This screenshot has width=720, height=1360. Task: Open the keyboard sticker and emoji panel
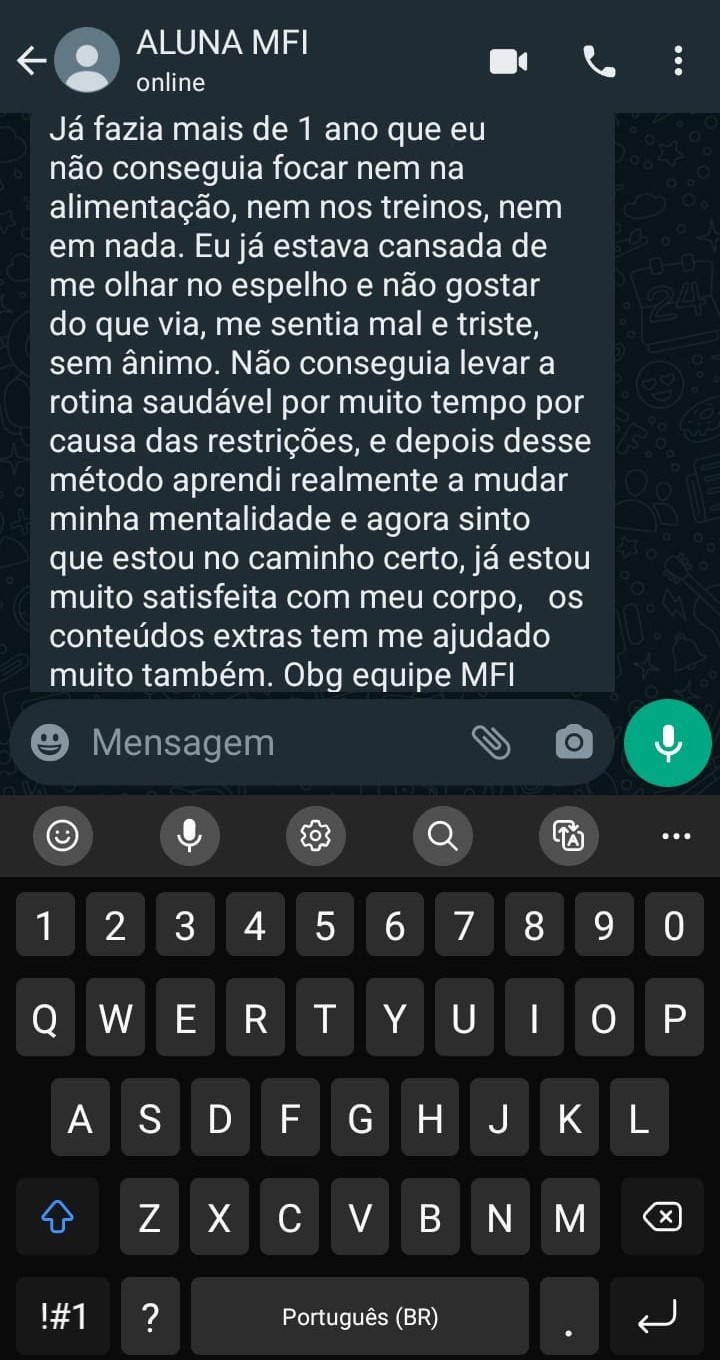coord(62,835)
